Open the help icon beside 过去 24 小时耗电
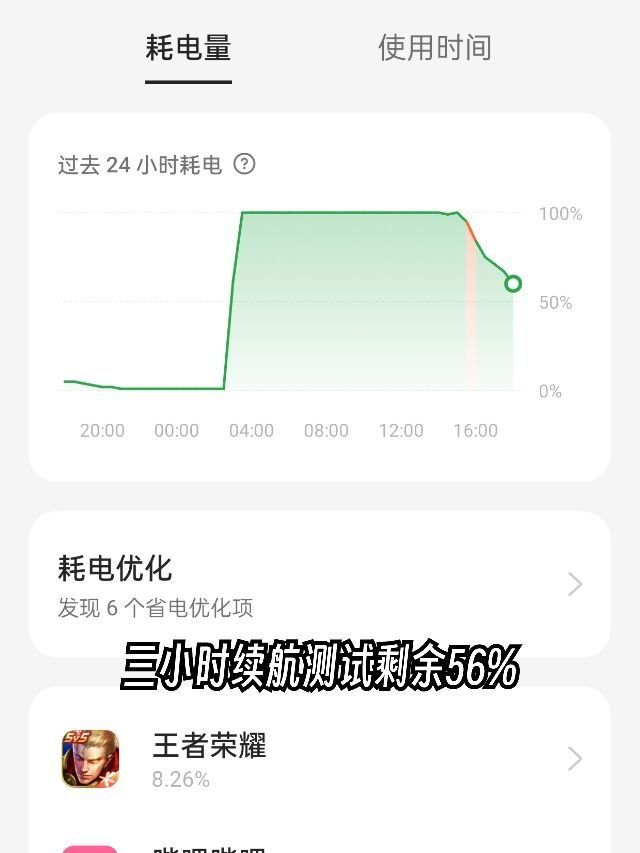Image resolution: width=640 pixels, height=853 pixels. (244, 164)
